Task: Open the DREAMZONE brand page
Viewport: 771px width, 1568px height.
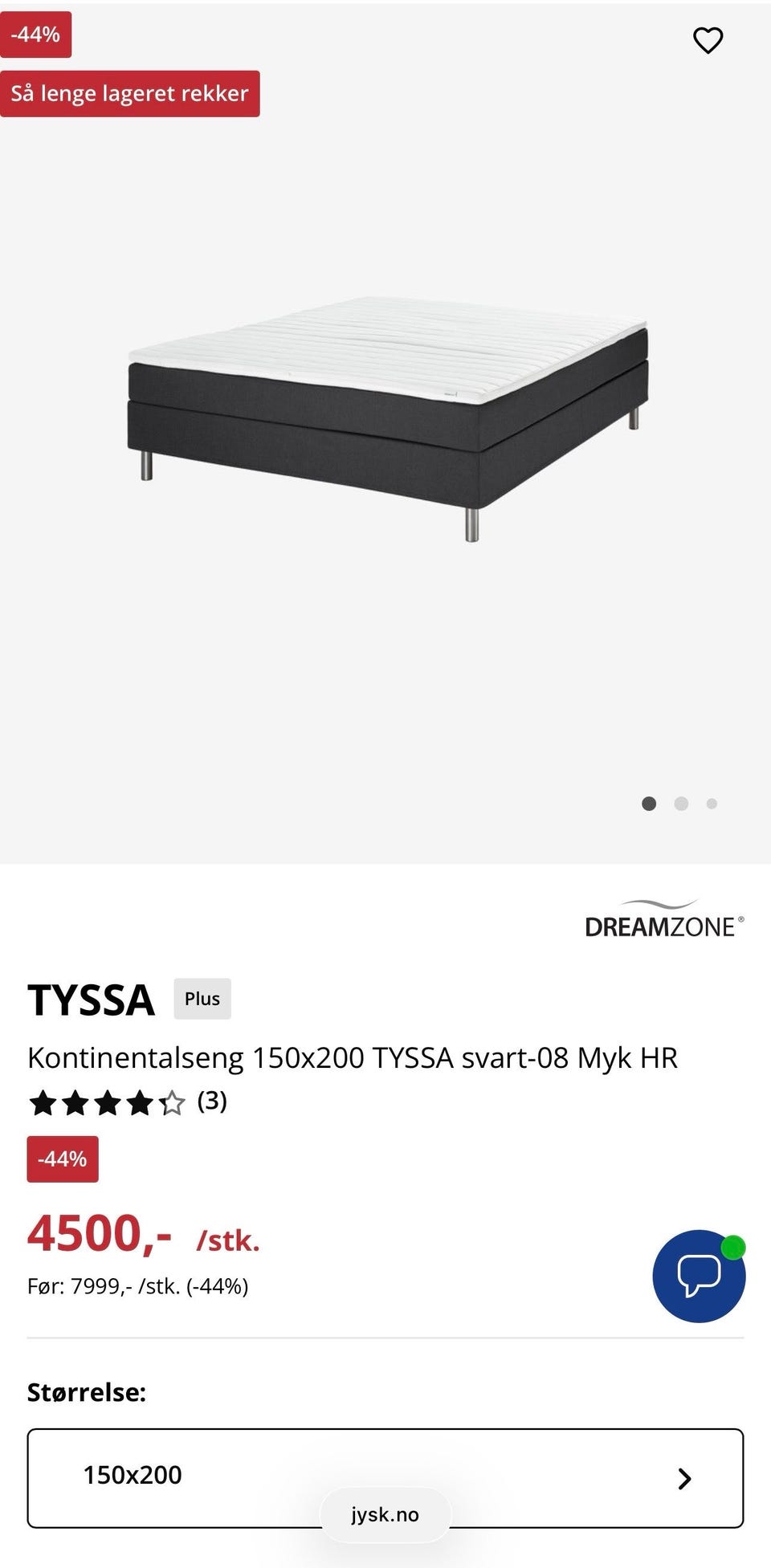Action: click(x=664, y=920)
